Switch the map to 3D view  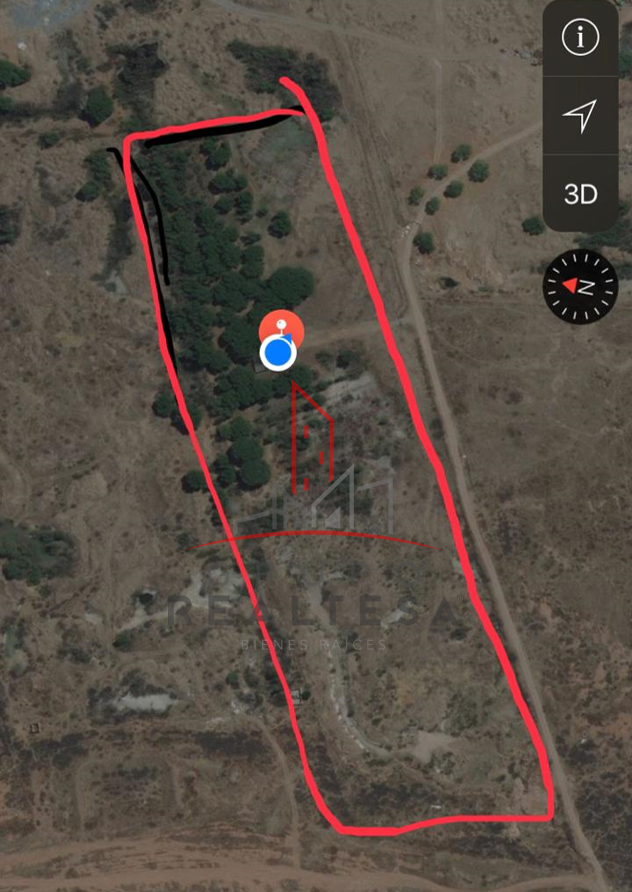click(580, 195)
